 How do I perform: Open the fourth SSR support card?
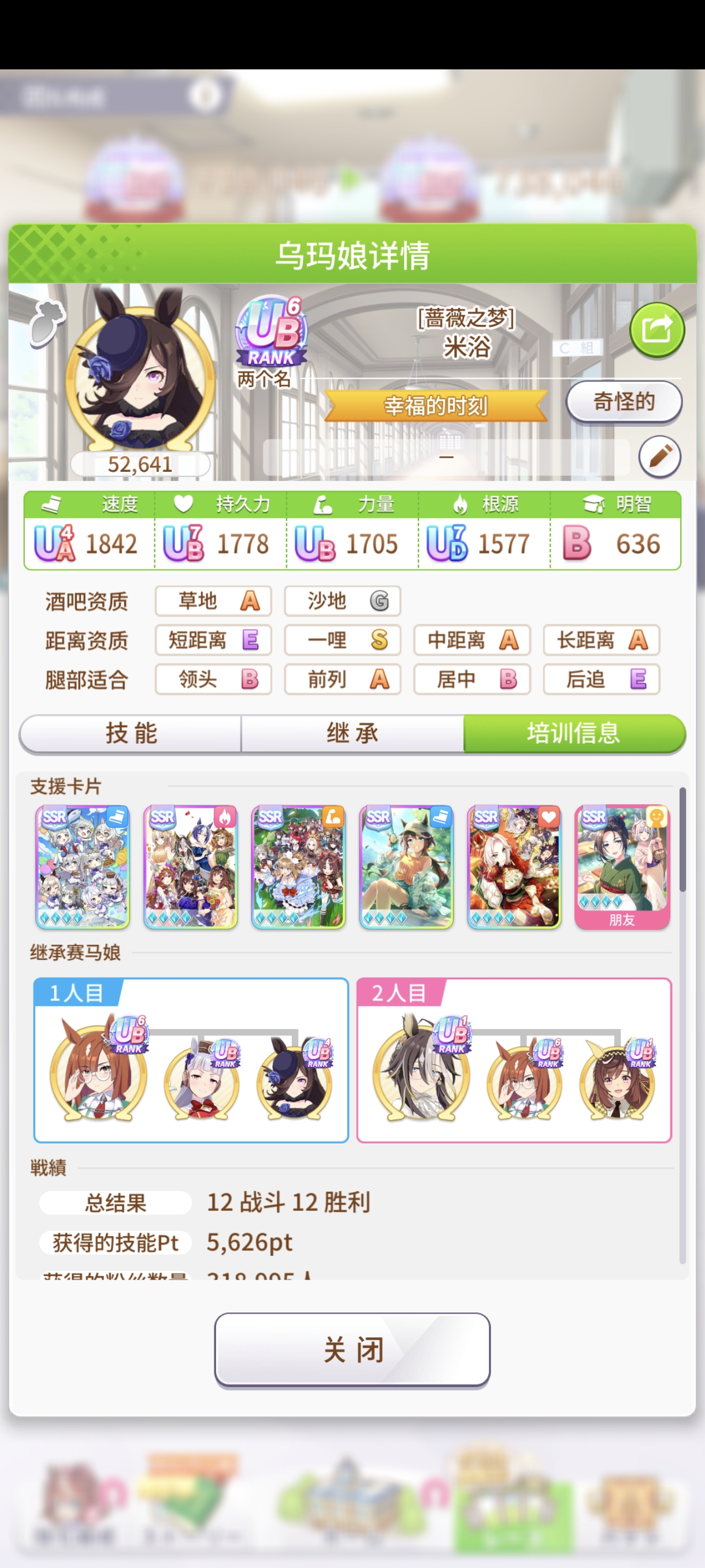[406, 867]
